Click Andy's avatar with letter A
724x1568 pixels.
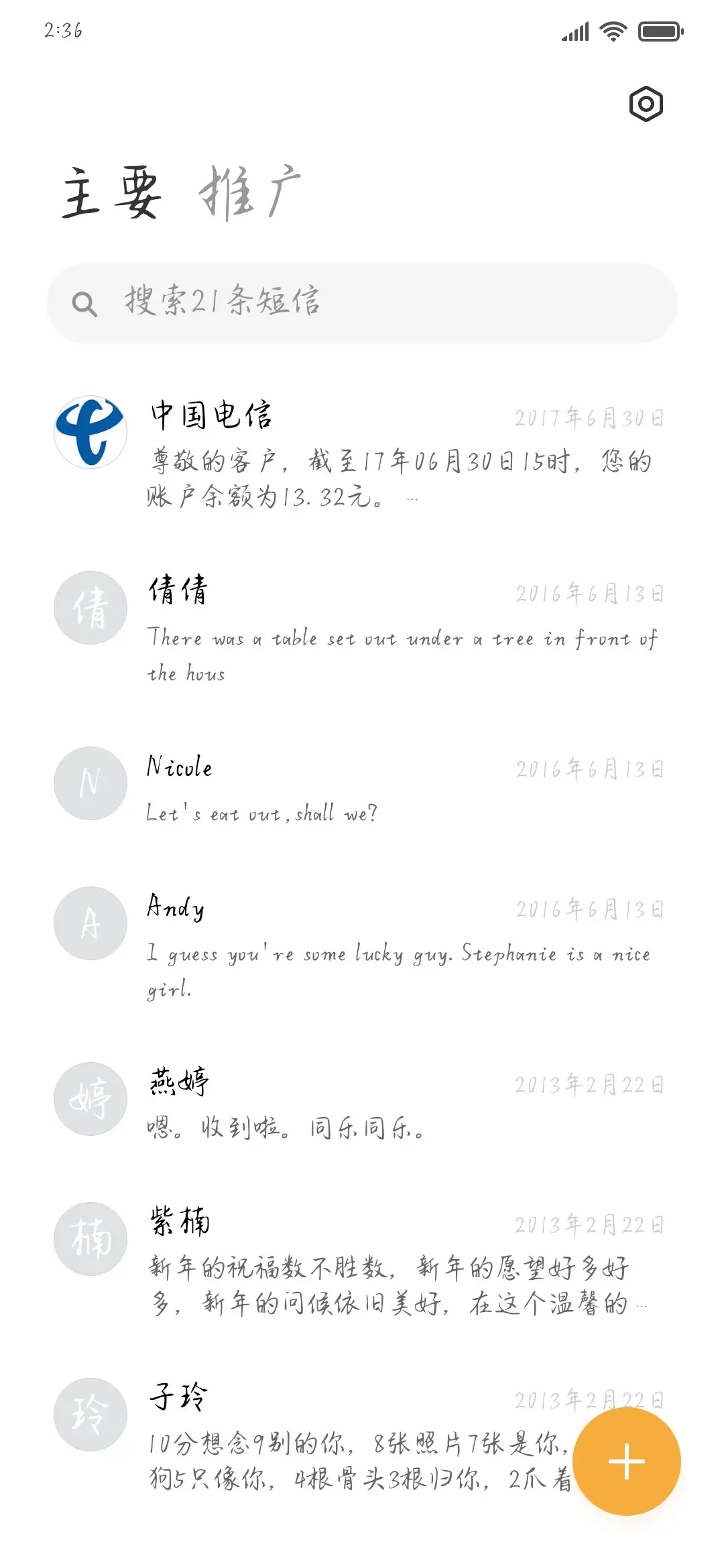point(90,923)
